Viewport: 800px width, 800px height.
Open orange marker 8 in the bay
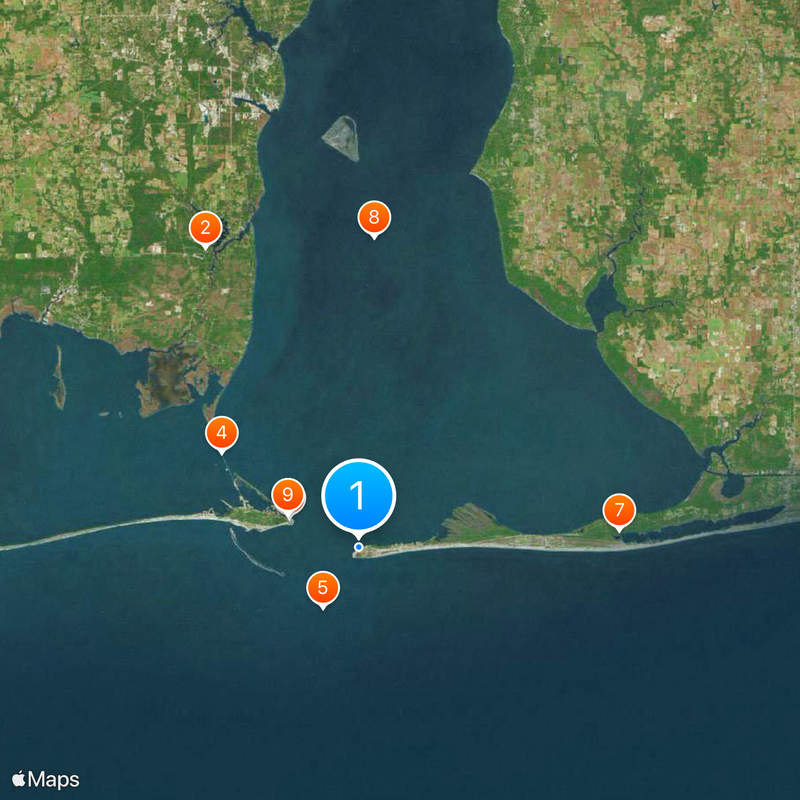coord(374,217)
